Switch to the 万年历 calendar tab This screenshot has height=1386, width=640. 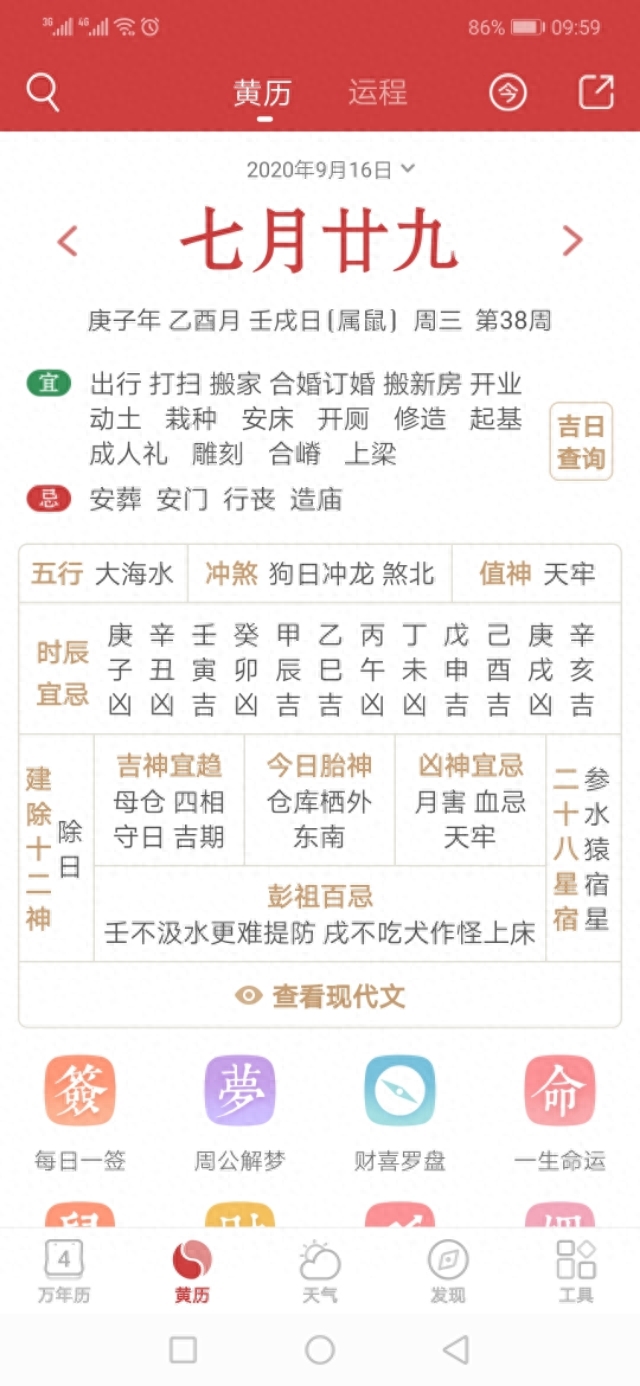64,1271
